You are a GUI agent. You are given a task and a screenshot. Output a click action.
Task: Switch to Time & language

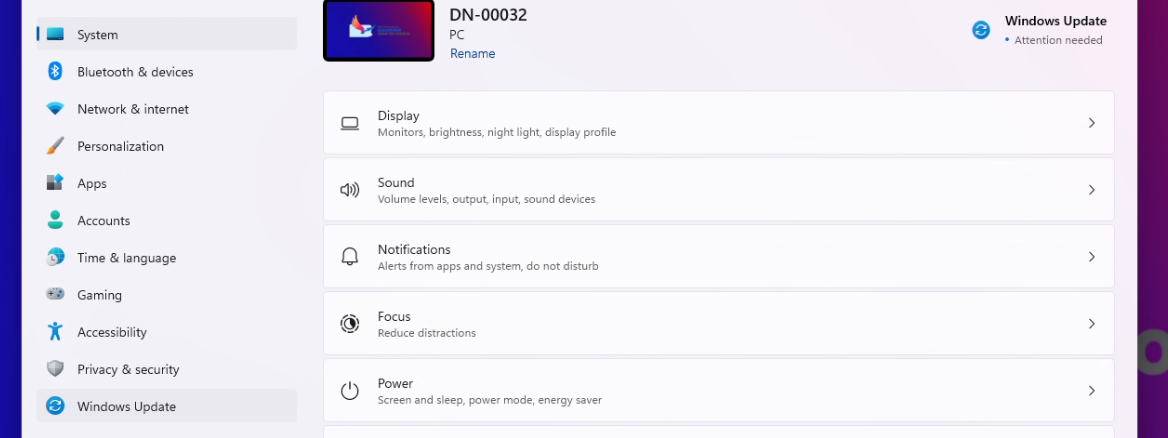[x=167, y=258]
